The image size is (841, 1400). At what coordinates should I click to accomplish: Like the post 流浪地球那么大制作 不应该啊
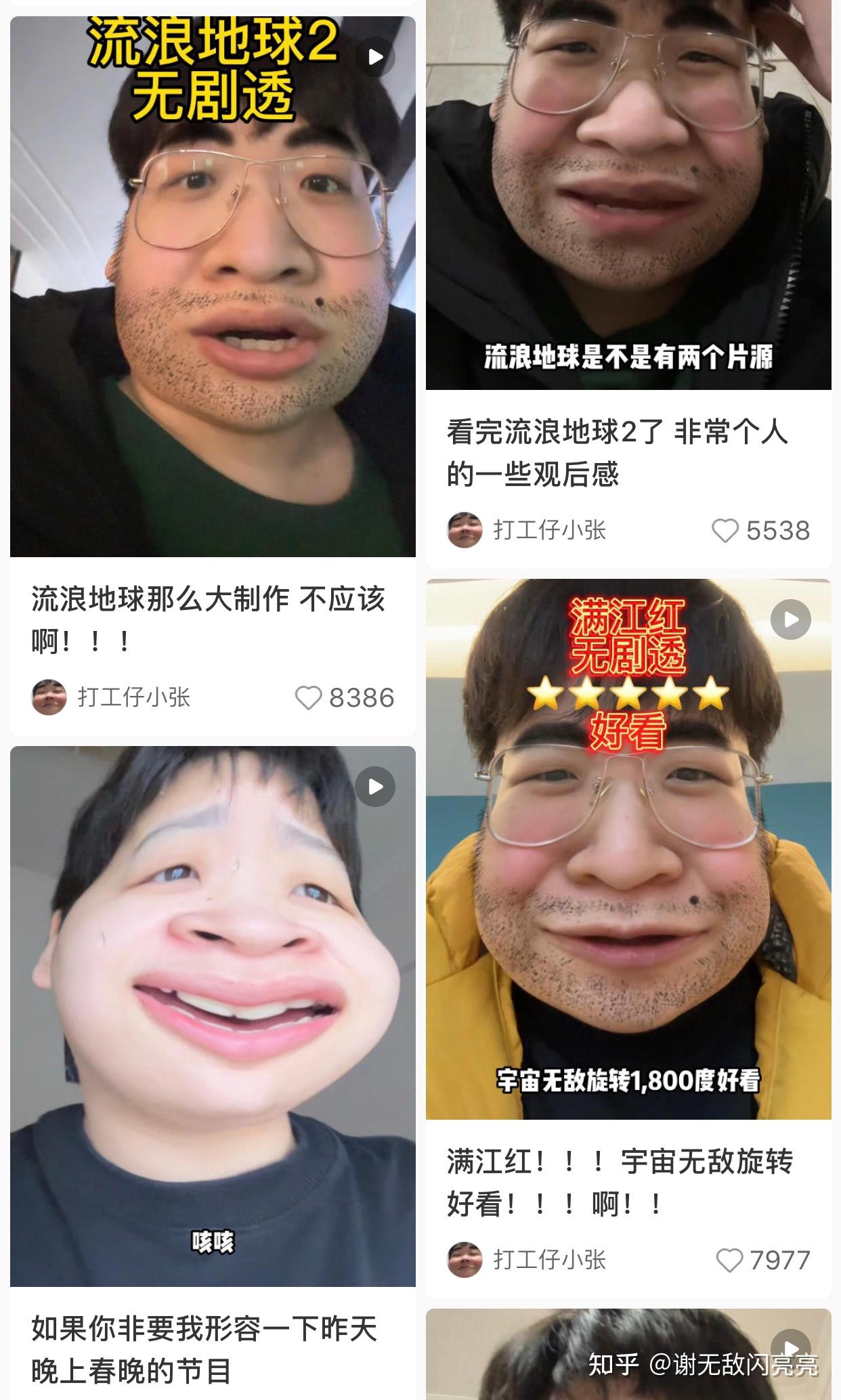pos(309,698)
